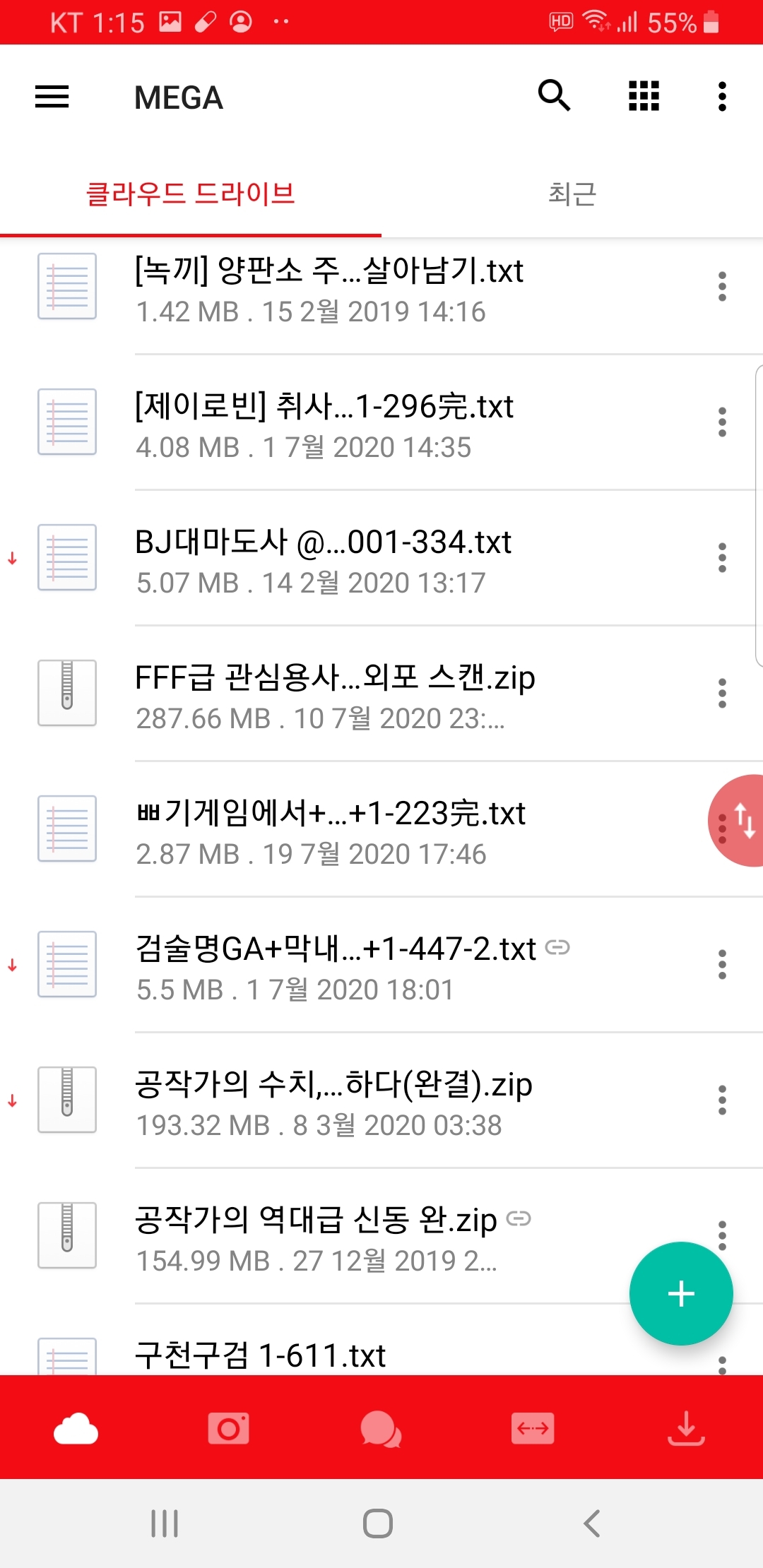Screen dimensions: 763x1568
Task: Show options for FFF급 관심용사 zip
Action: click(722, 694)
